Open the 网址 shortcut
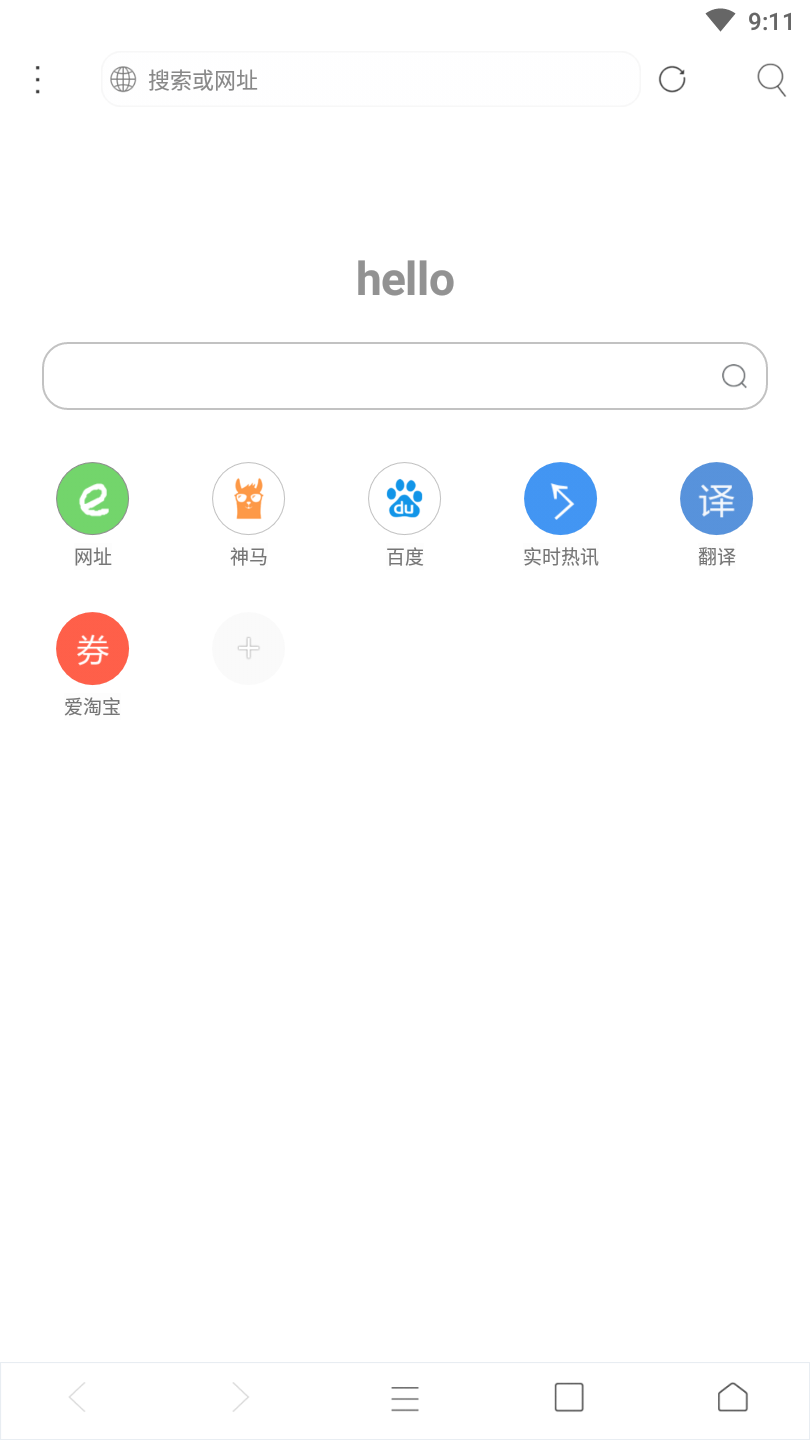 tap(93, 499)
